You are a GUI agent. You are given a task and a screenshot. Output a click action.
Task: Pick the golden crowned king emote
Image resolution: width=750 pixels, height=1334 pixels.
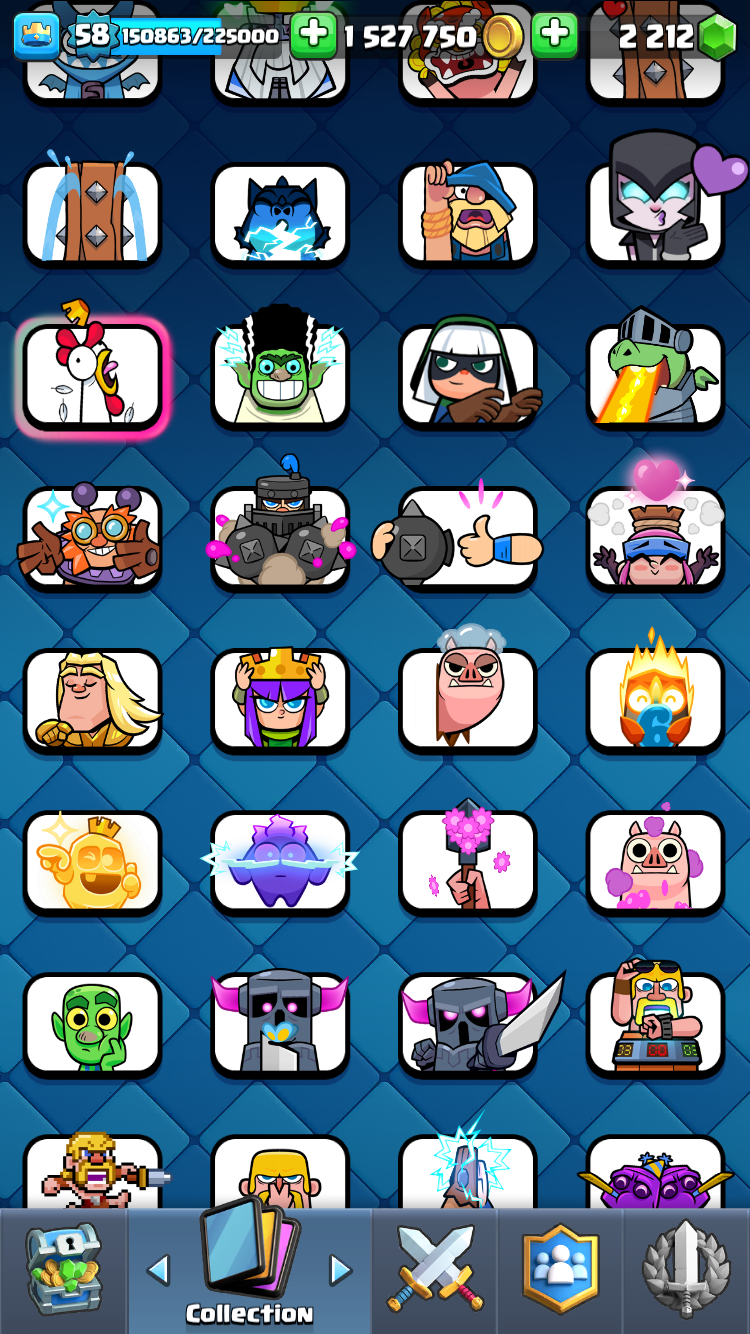pyautogui.click(x=92, y=864)
